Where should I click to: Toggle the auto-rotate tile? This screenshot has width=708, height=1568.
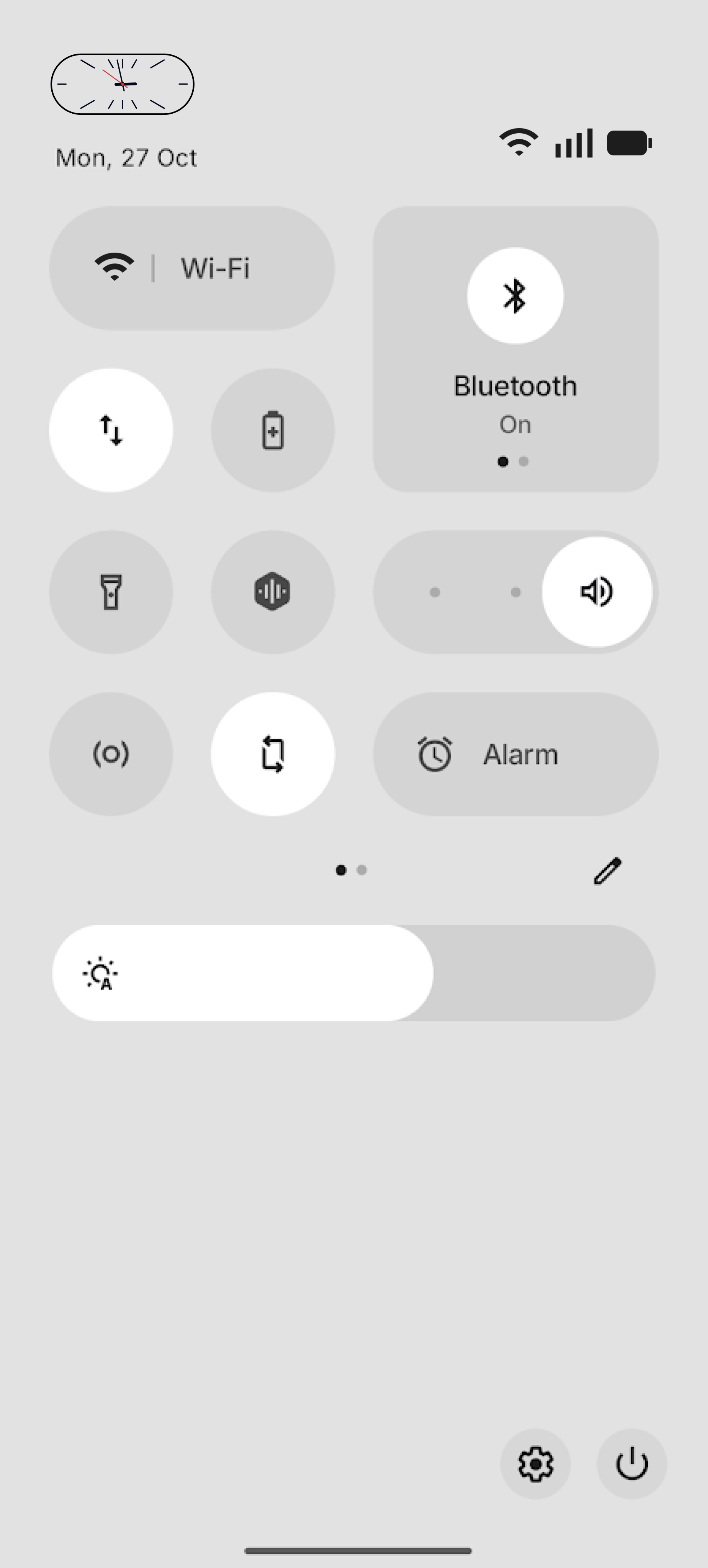coord(273,754)
